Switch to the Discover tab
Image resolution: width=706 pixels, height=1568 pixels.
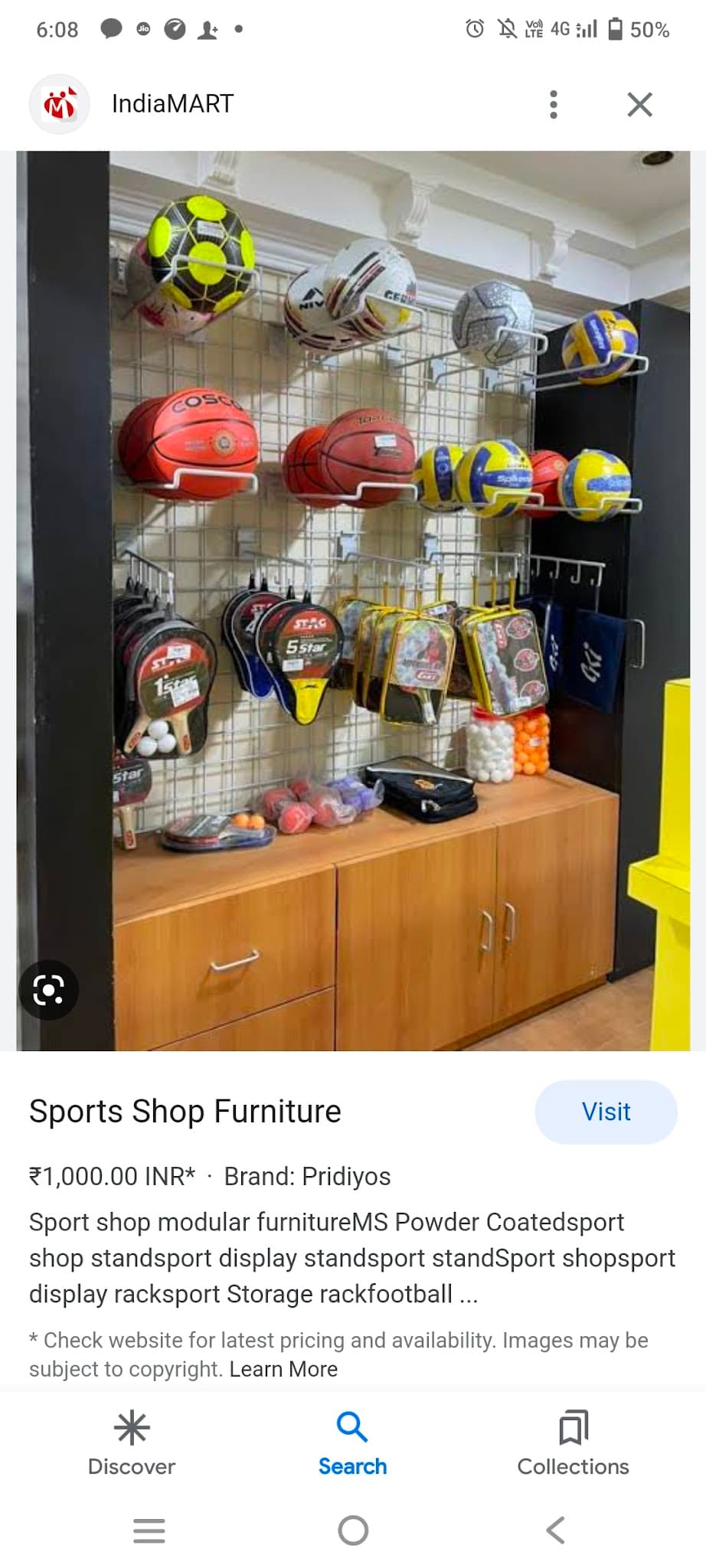click(x=132, y=1444)
